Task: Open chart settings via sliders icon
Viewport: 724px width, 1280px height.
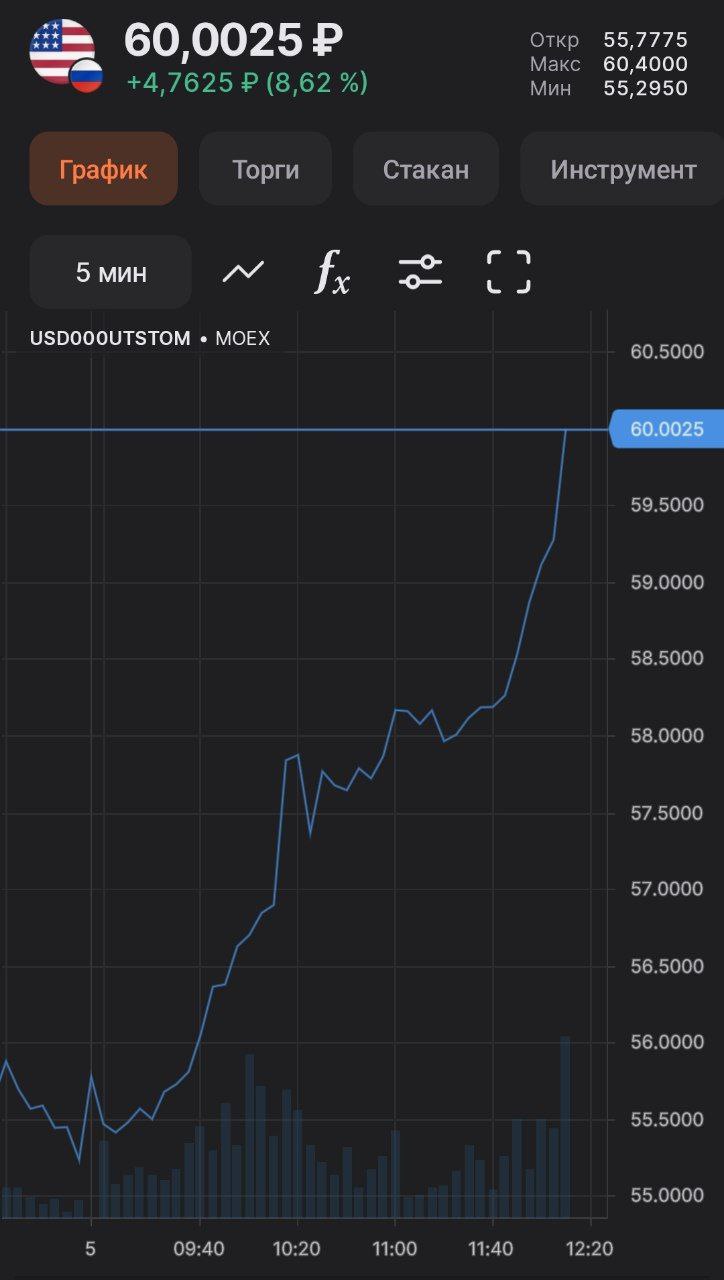Action: click(418, 271)
